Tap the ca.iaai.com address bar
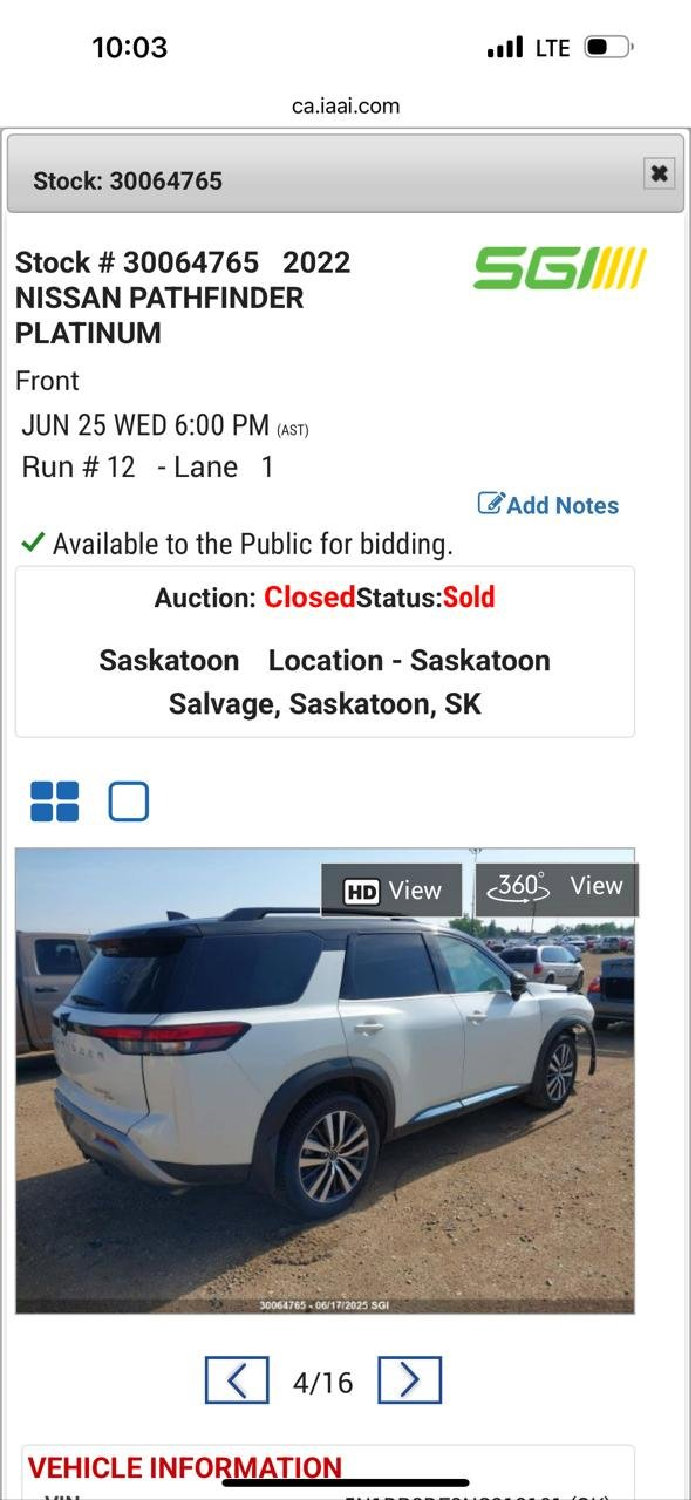 [x=346, y=106]
